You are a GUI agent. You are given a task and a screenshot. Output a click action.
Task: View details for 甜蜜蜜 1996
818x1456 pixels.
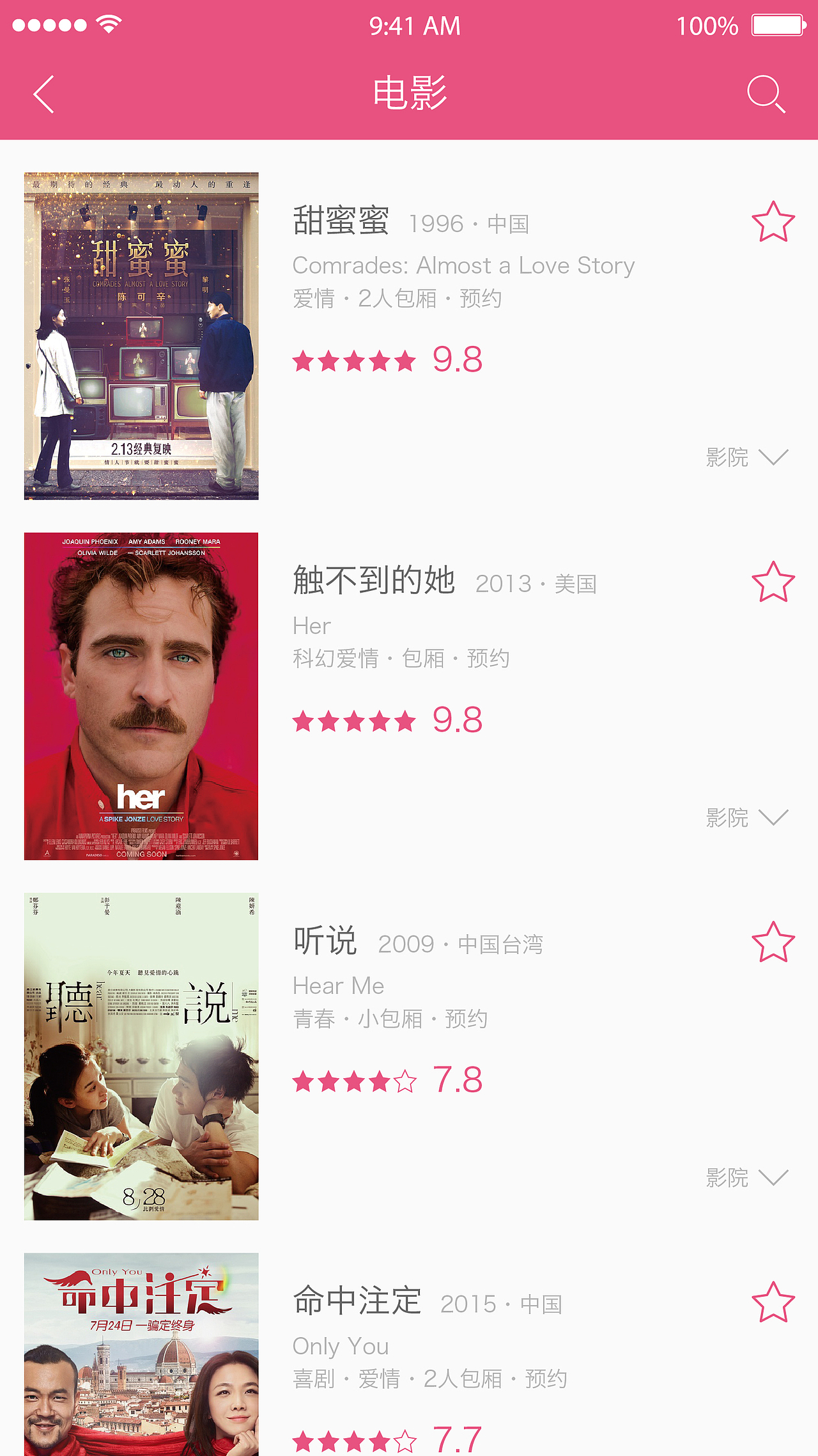(341, 221)
